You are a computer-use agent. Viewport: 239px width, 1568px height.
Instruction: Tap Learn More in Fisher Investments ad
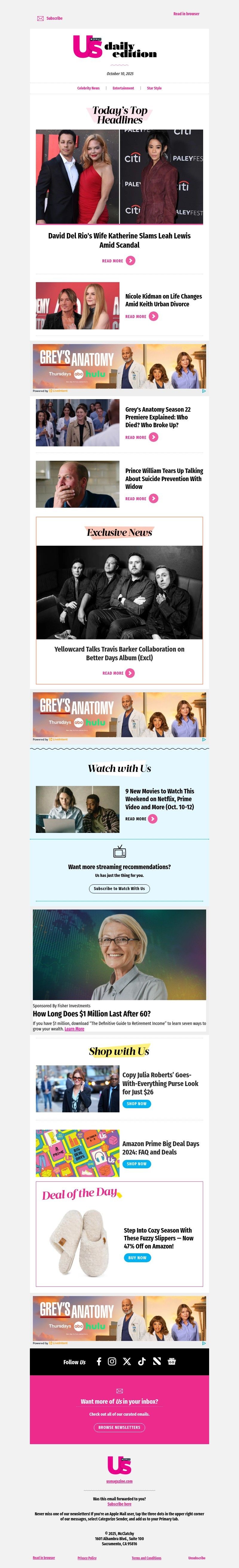pos(74,1029)
